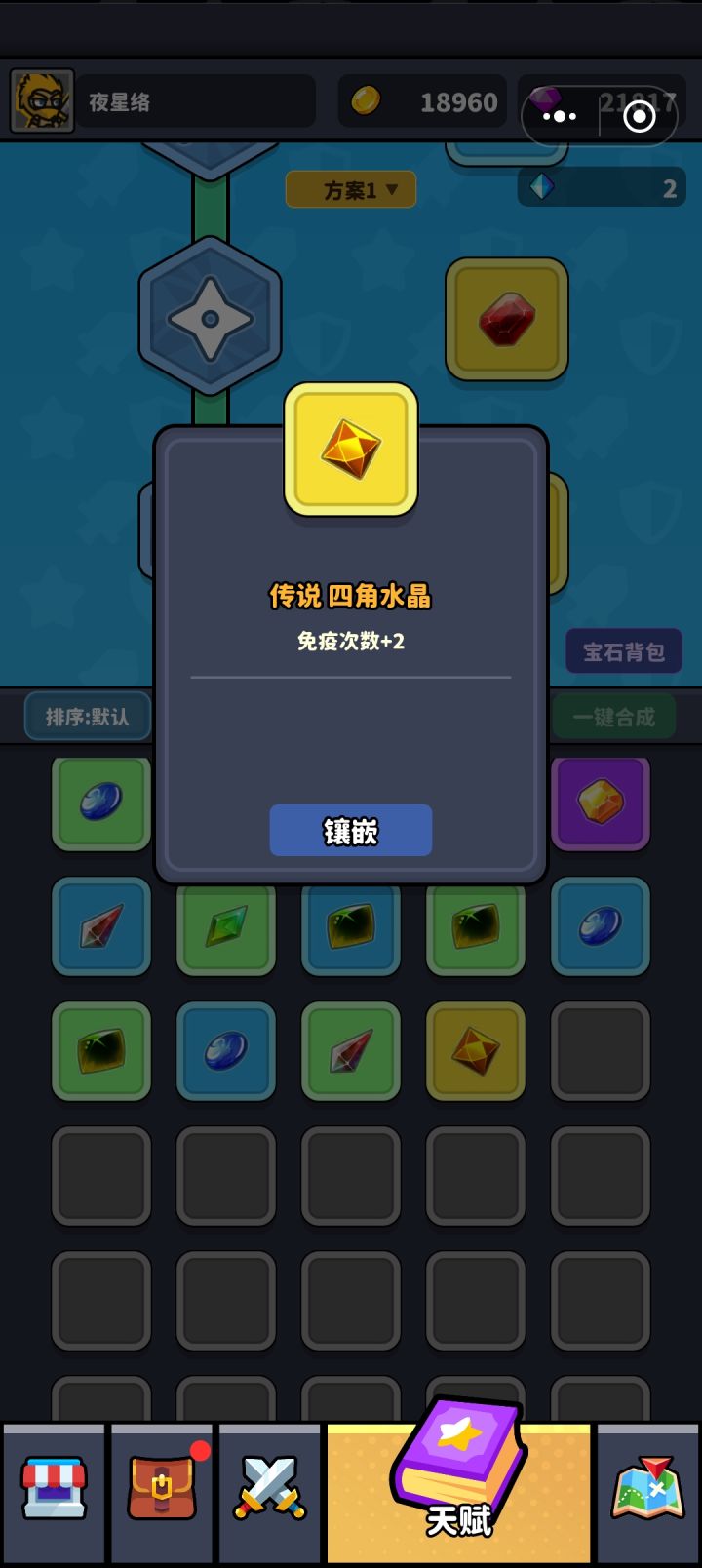Select the blue round gem in the first row
The image size is (702, 1568).
pyautogui.click(x=100, y=804)
